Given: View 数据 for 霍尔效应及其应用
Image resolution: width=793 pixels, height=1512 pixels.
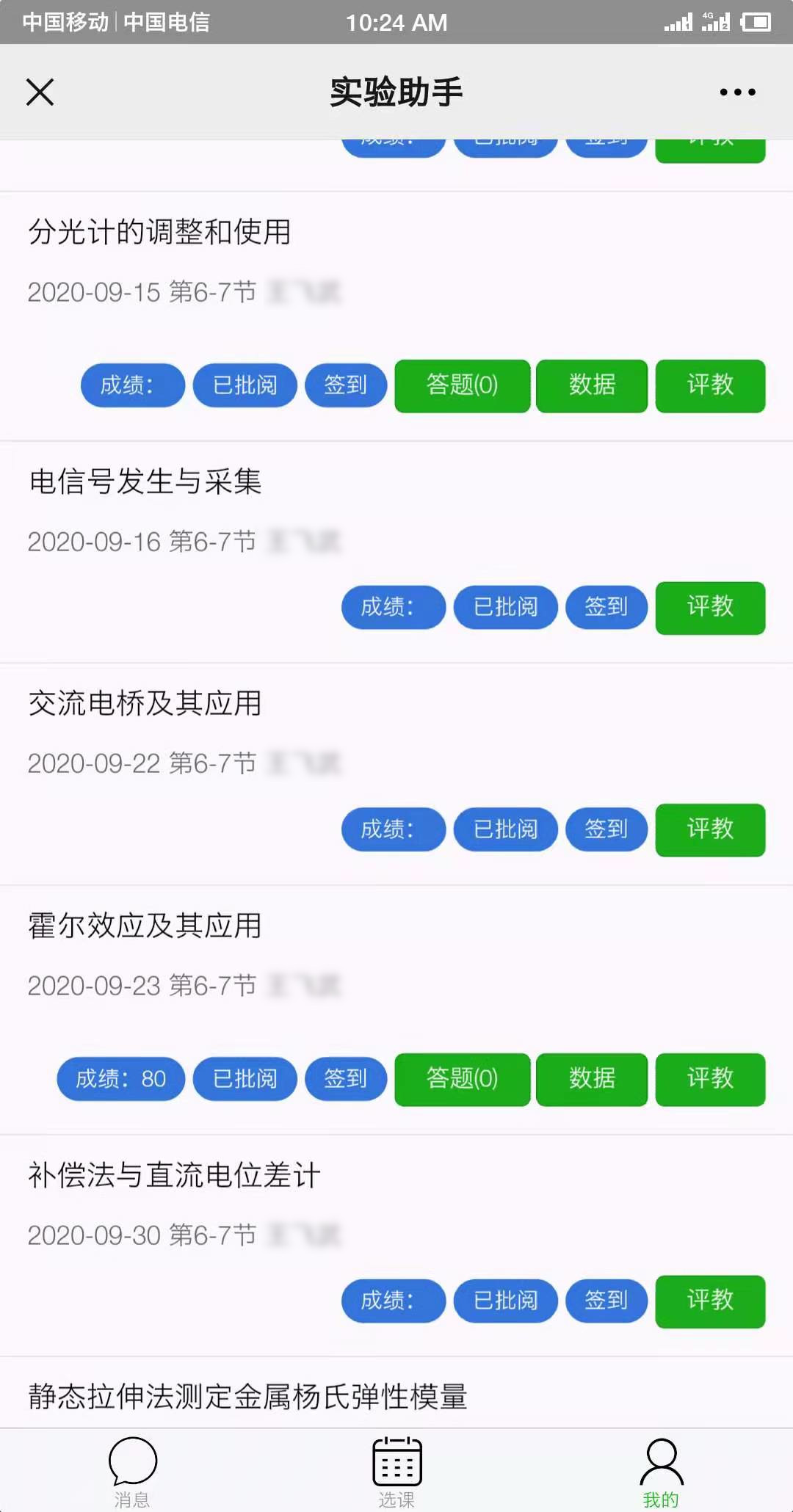Looking at the screenshot, I should (x=592, y=1079).
